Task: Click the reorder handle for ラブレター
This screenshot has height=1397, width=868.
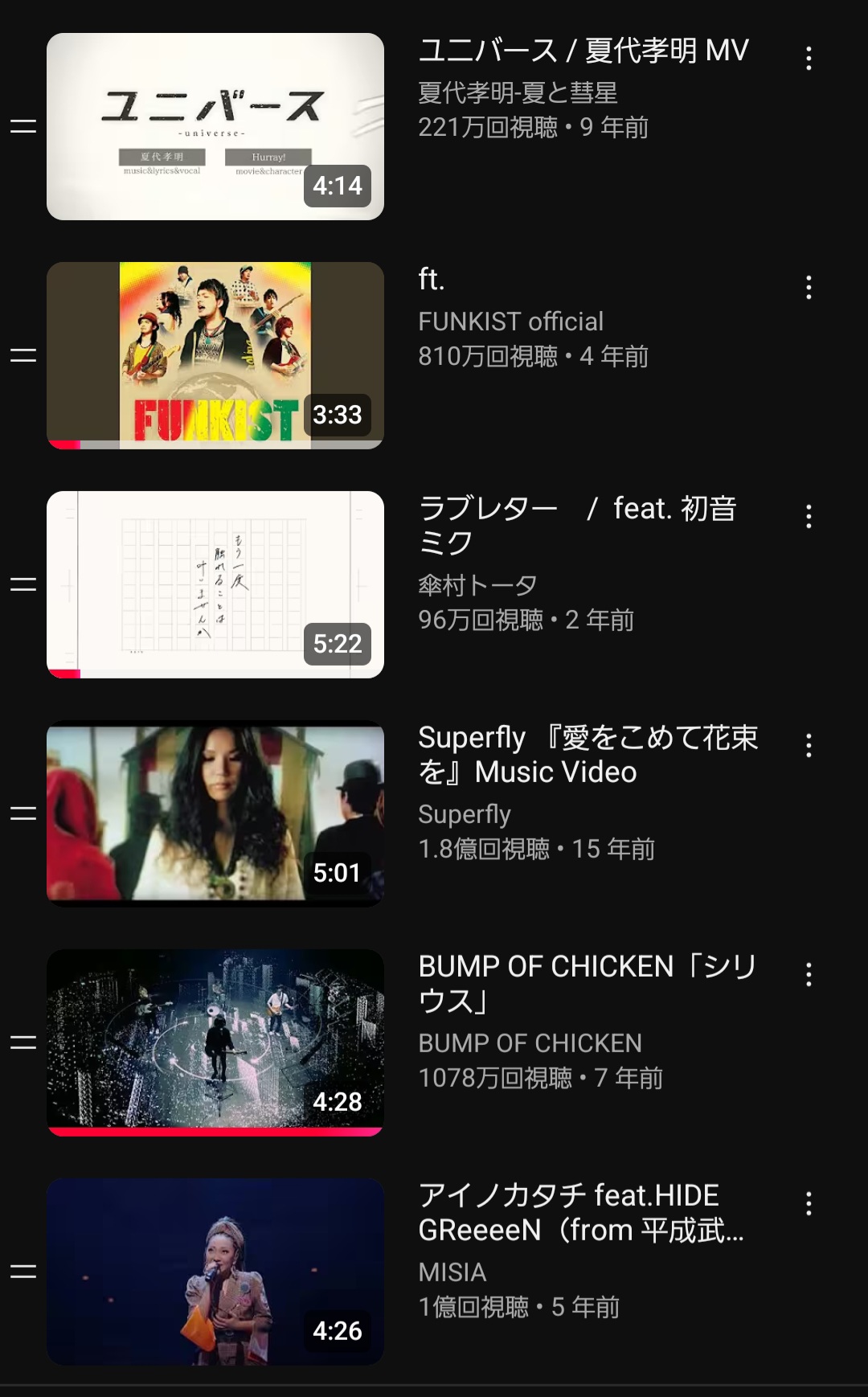Action: point(24,583)
